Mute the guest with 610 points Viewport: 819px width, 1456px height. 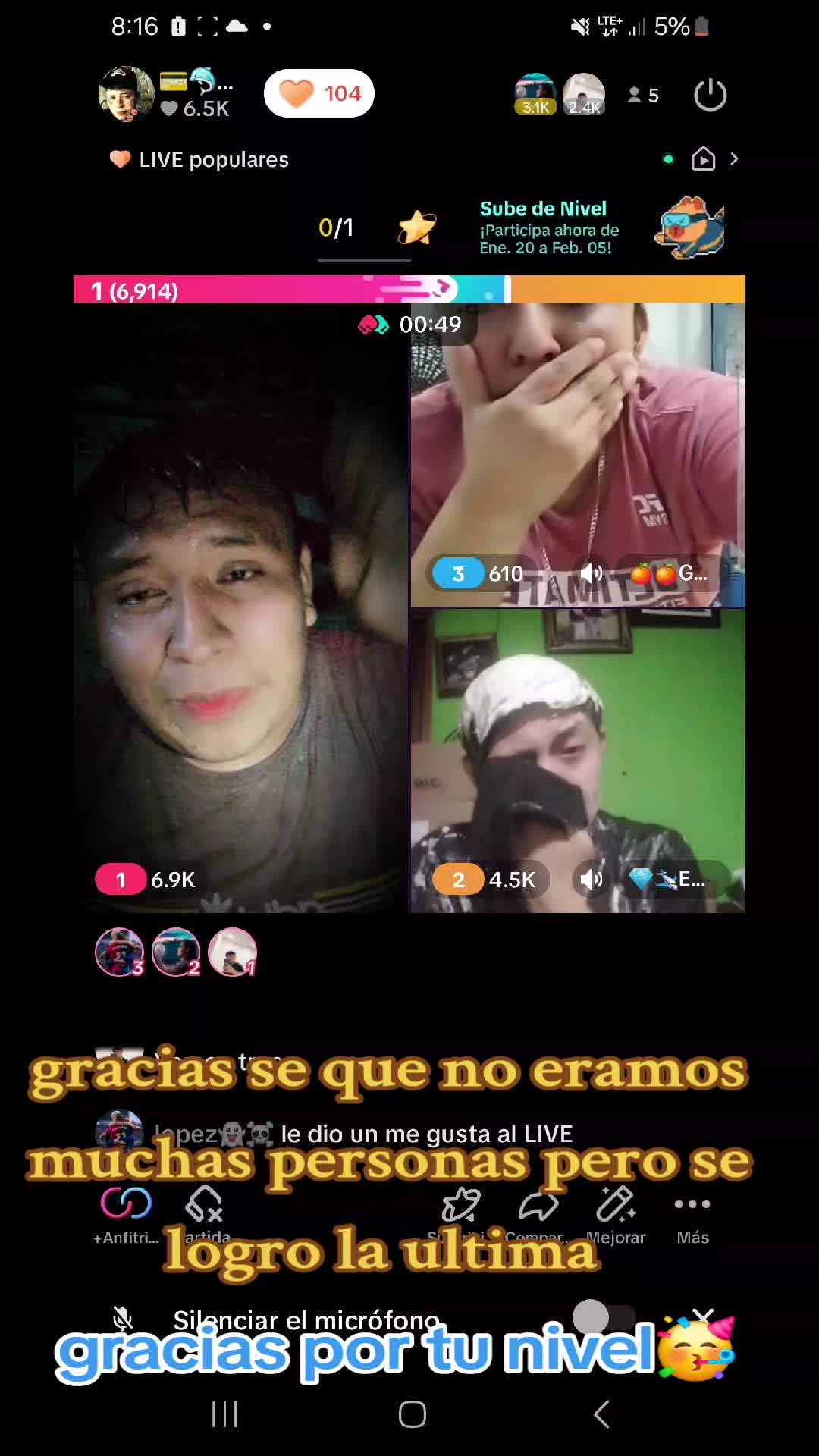click(x=591, y=574)
